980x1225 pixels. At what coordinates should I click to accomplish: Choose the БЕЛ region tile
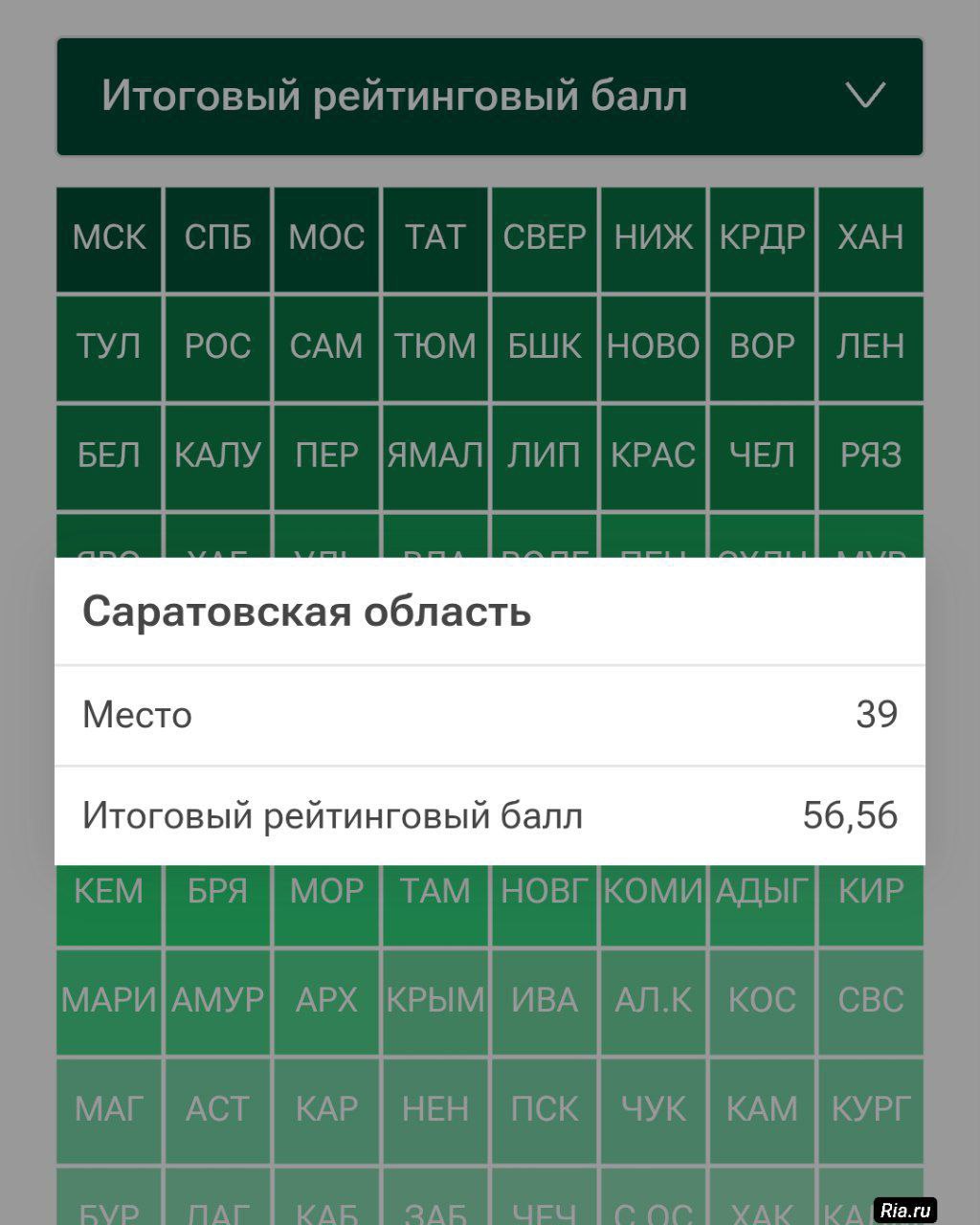[109, 457]
